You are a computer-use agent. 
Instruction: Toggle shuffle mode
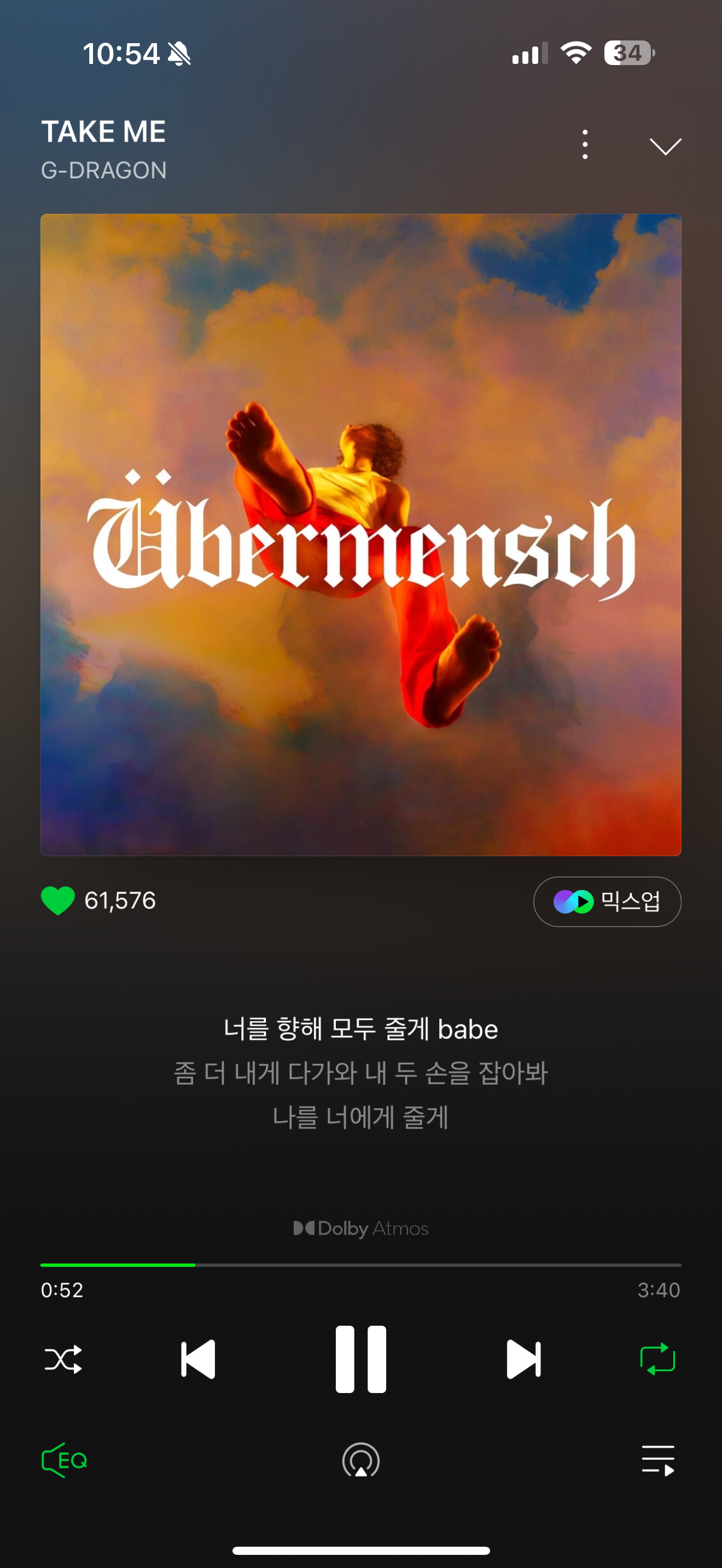click(x=63, y=1359)
